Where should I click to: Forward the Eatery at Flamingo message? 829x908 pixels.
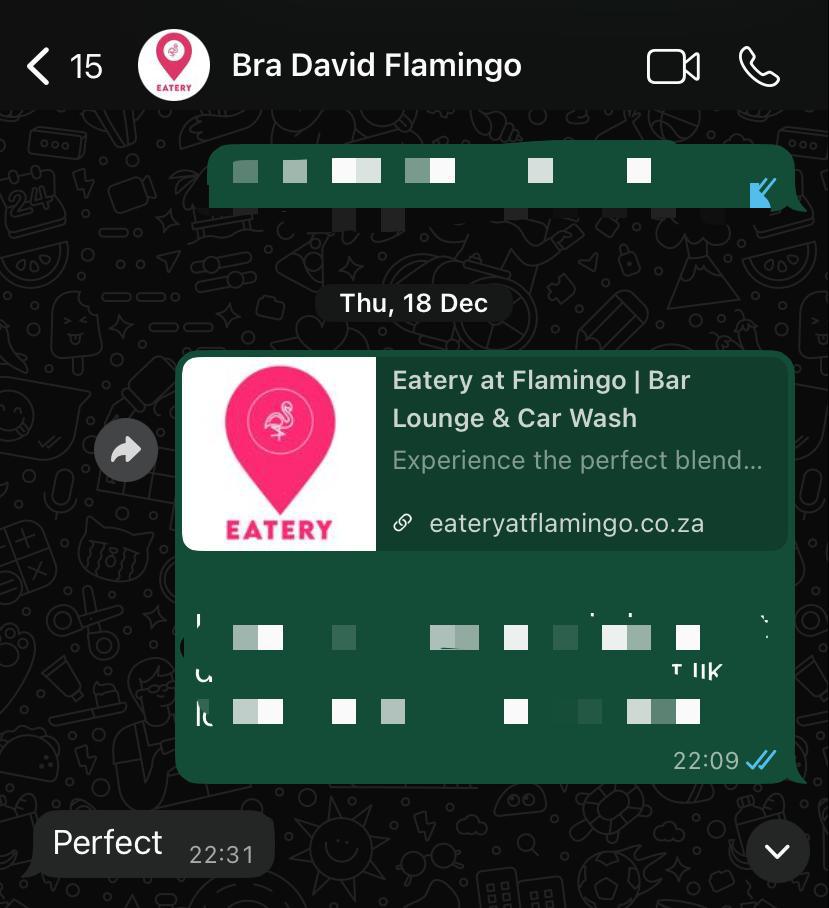[x=125, y=450]
